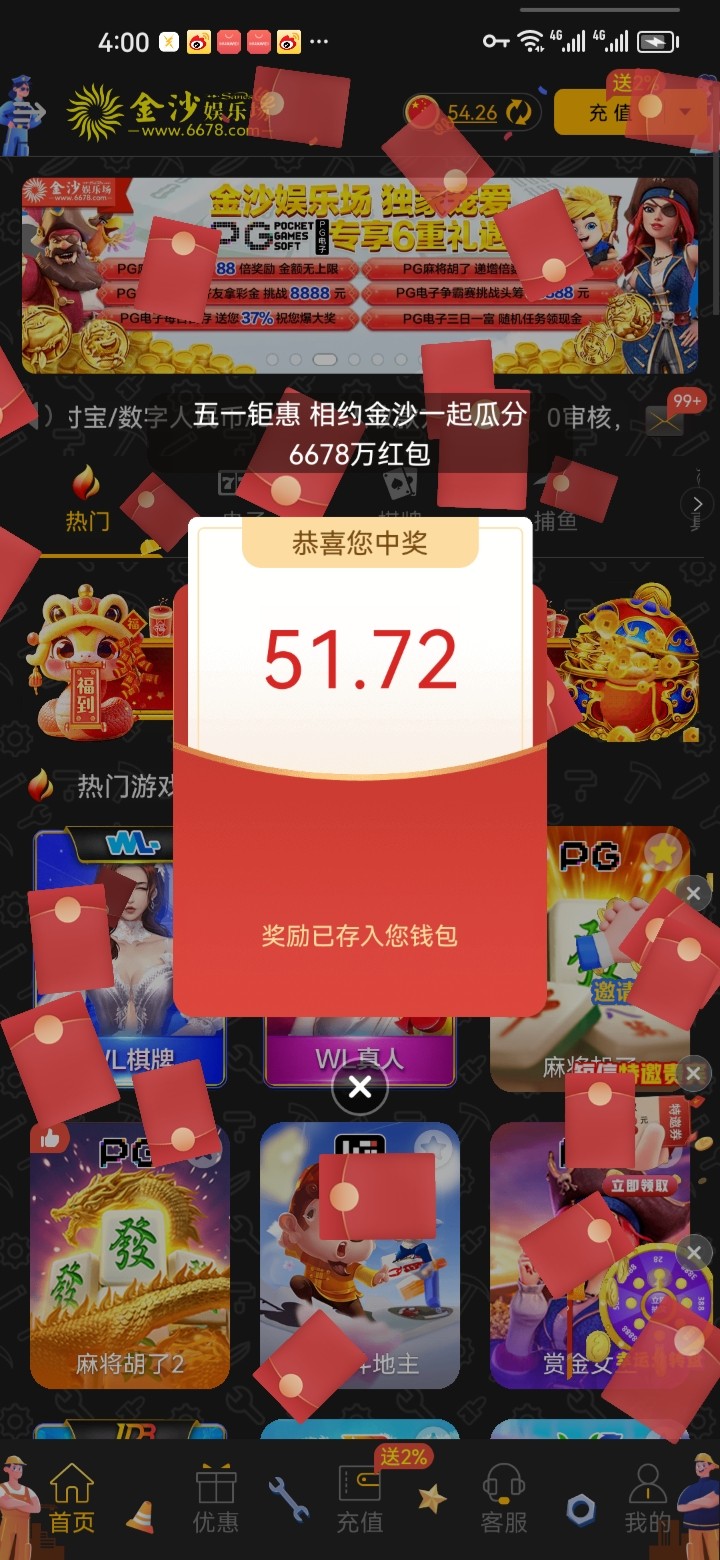This screenshot has width=720, height=1560.
Task: Refresh the 54.26 balance
Action: click(x=518, y=112)
